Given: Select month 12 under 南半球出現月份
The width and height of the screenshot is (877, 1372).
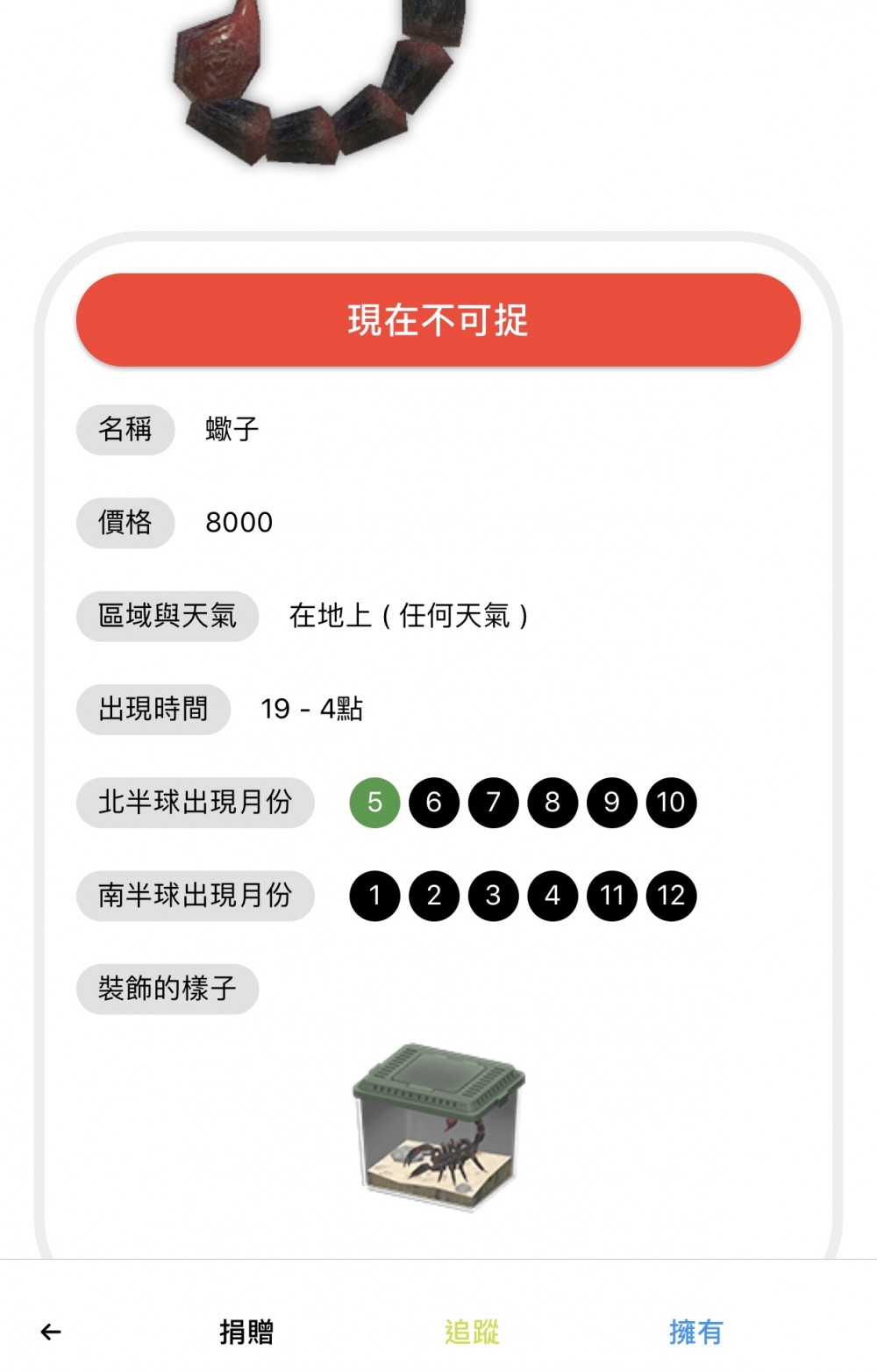Looking at the screenshot, I should point(670,896).
